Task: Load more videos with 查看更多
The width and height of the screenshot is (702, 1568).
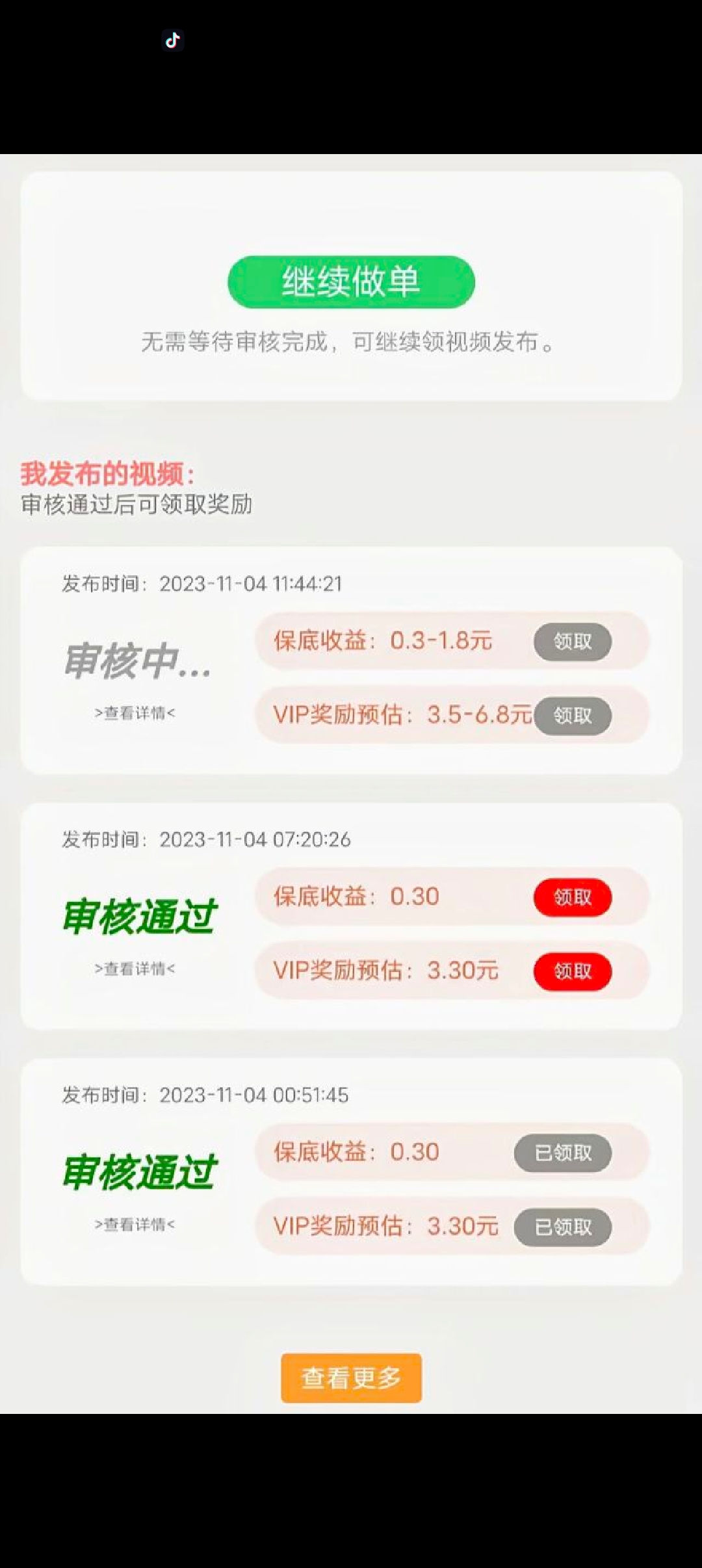Action: click(351, 1378)
